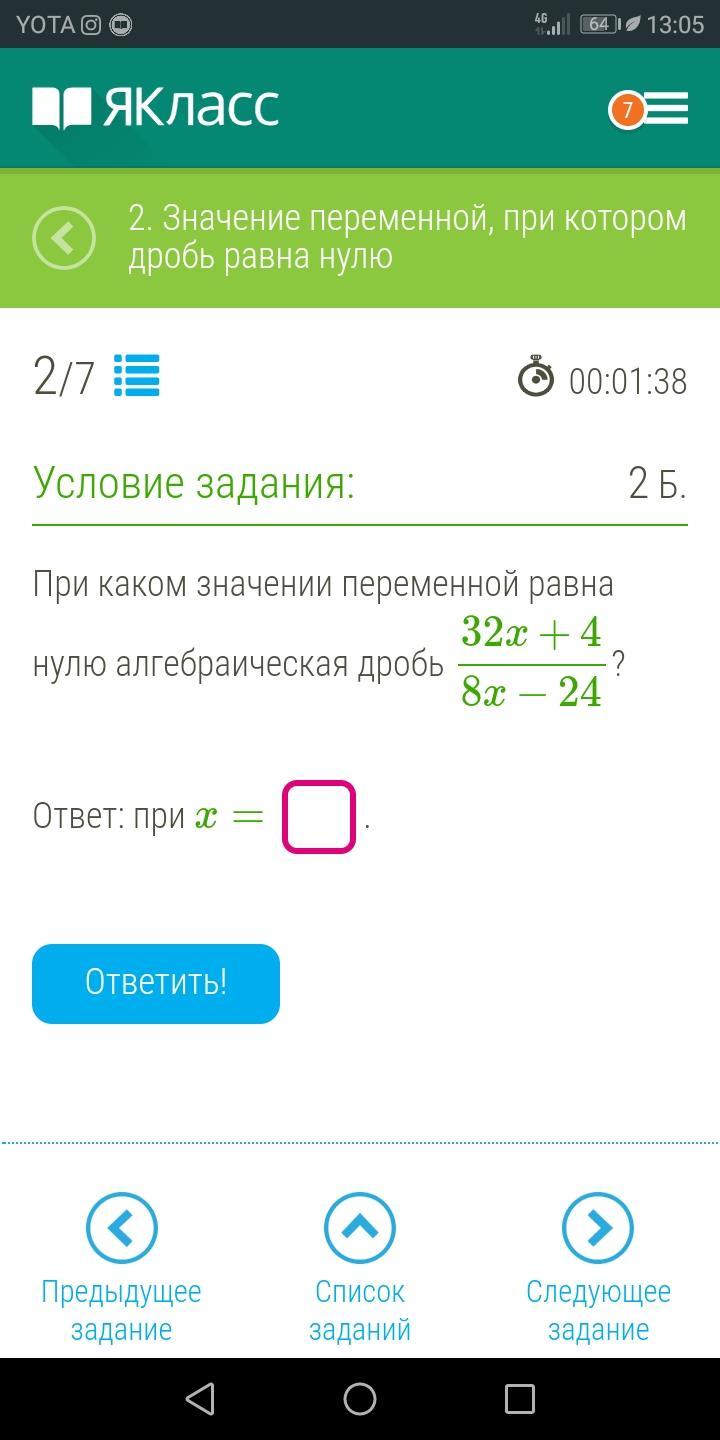
Task: Open the task list icon next to 2/7
Action: point(137,376)
